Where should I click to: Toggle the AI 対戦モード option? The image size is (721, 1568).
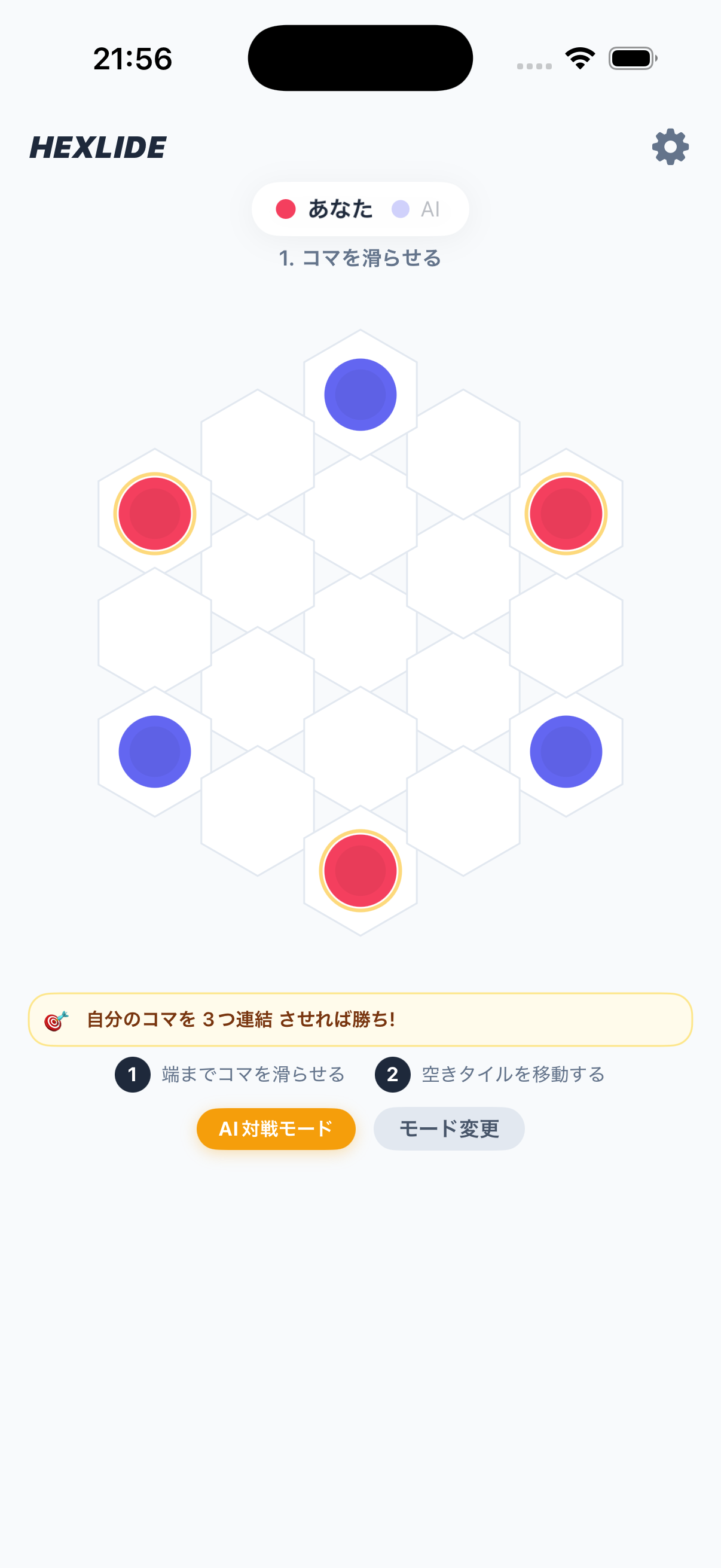pyautogui.click(x=276, y=1128)
